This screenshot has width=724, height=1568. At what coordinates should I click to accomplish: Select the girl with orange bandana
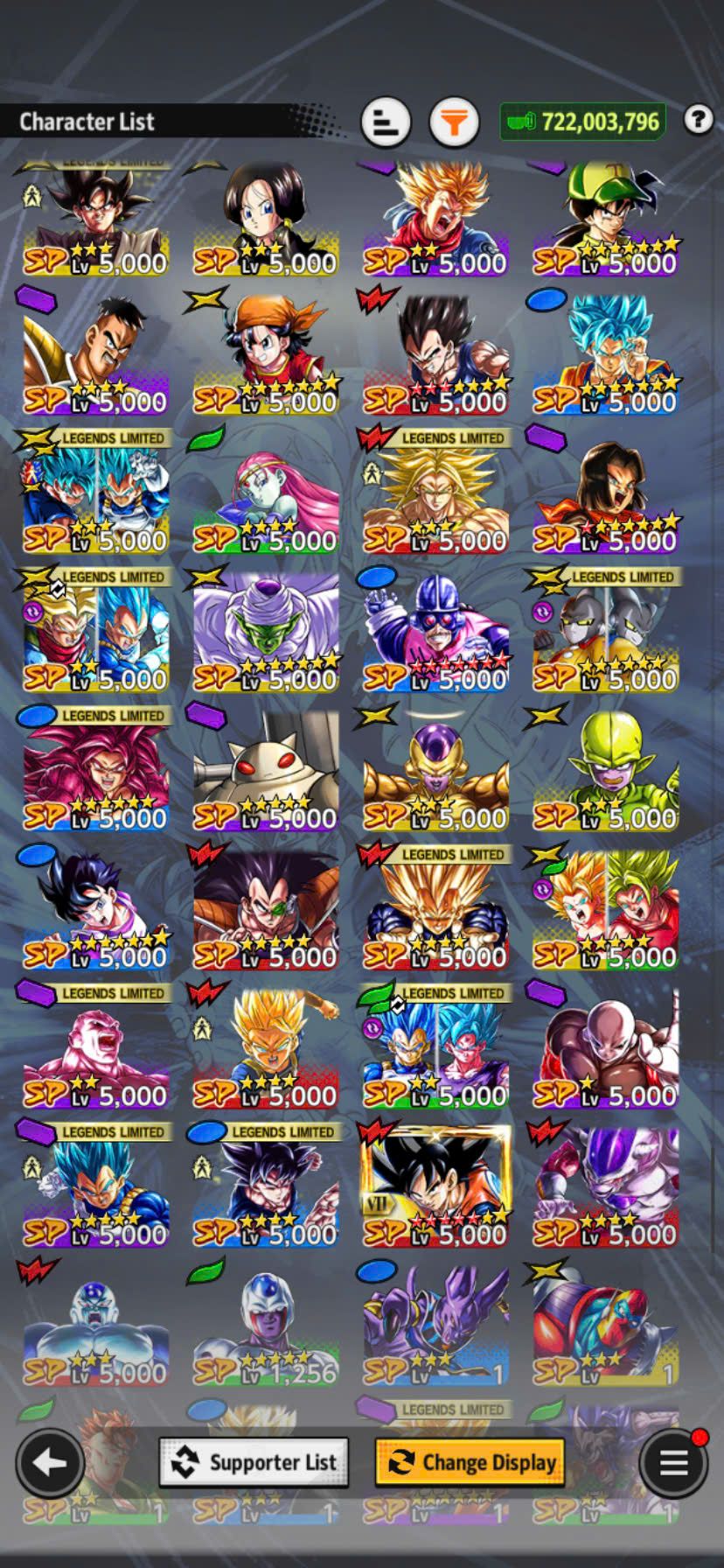[x=266, y=356]
